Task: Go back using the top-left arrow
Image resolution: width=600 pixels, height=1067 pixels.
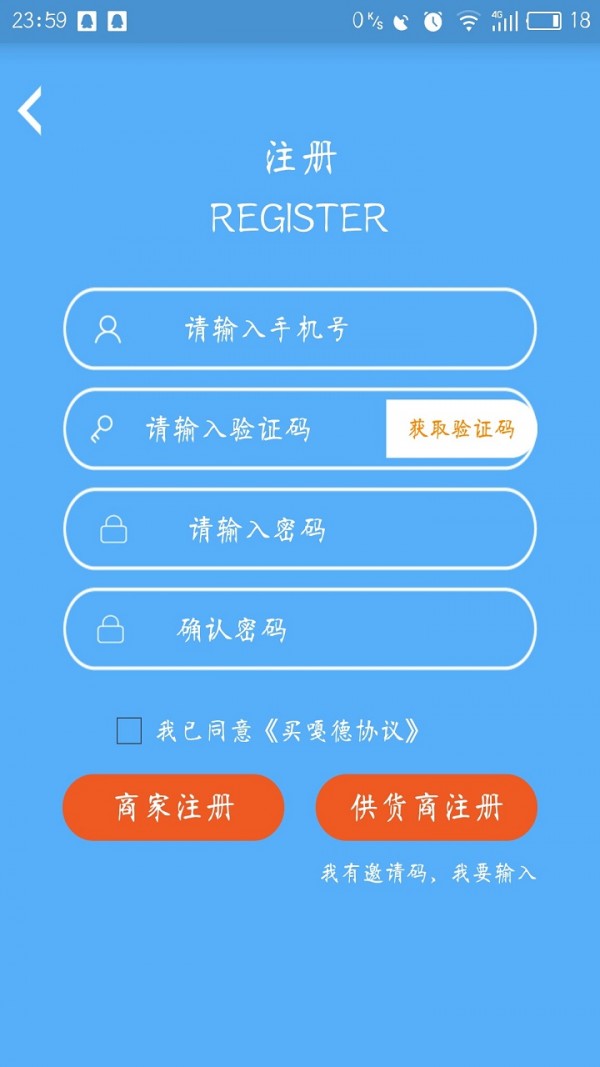Action: [x=30, y=111]
